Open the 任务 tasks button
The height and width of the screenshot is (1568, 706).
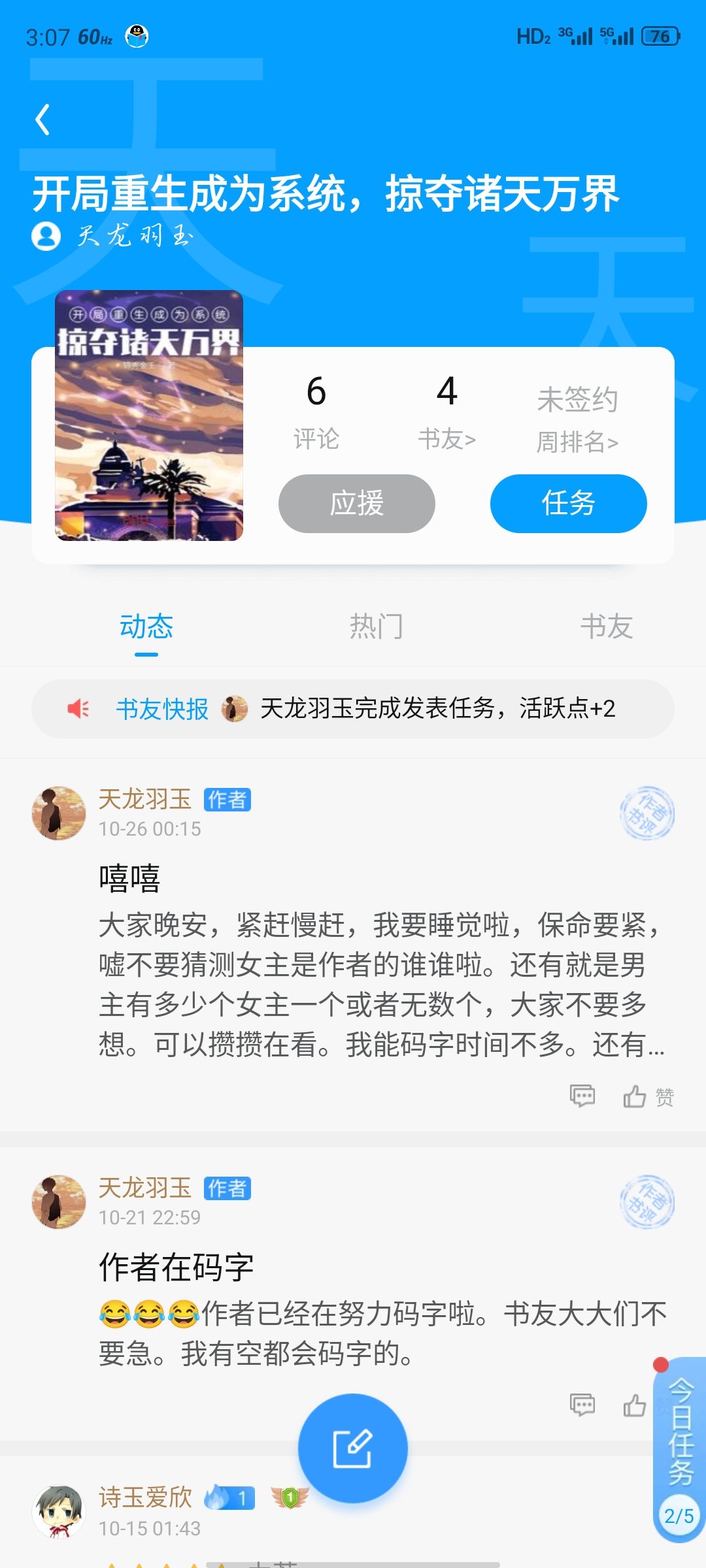point(568,504)
